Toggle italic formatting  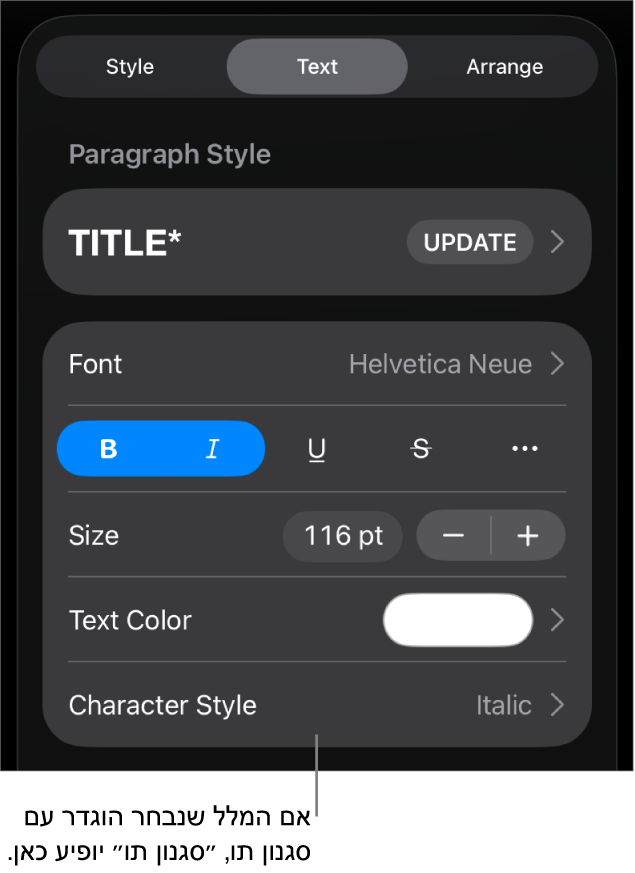coord(212,449)
